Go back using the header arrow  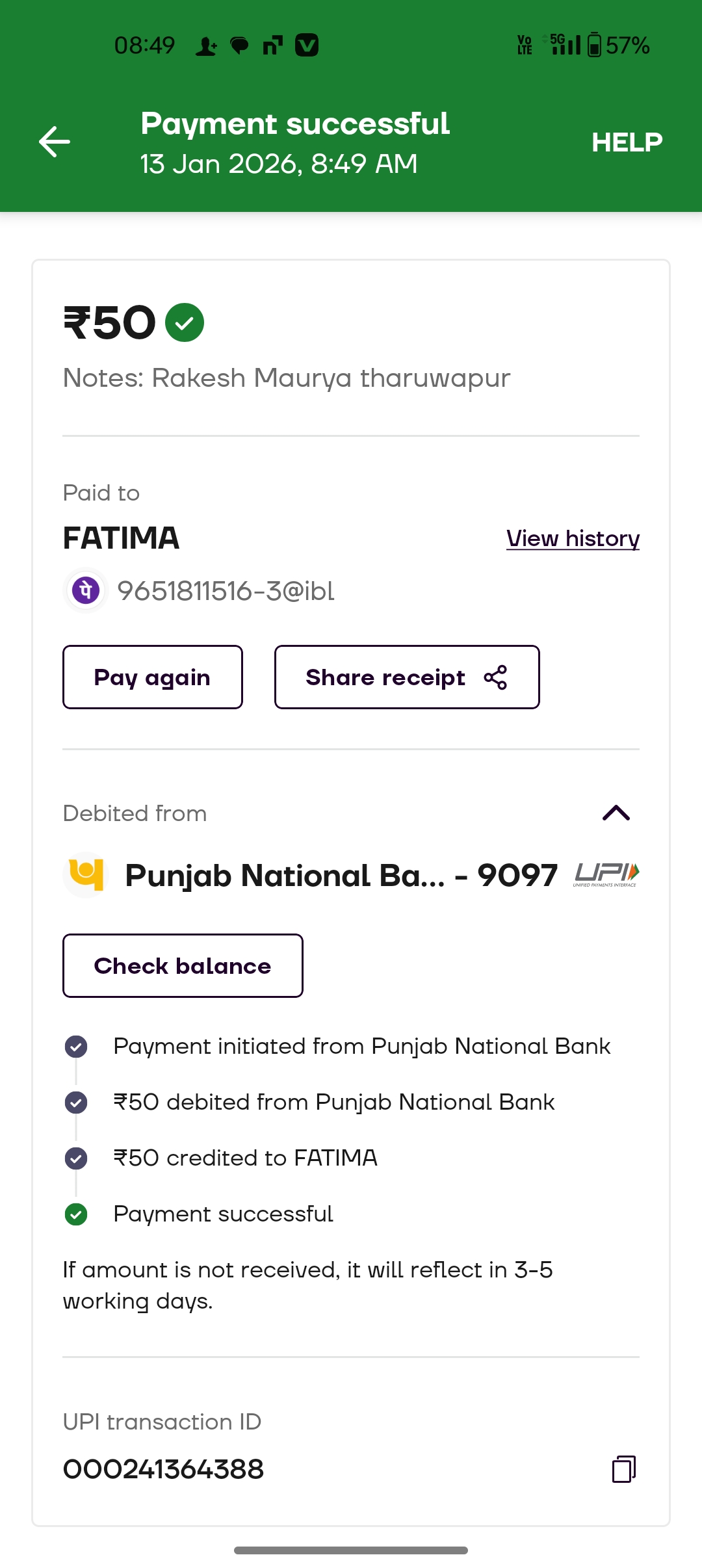(55, 142)
